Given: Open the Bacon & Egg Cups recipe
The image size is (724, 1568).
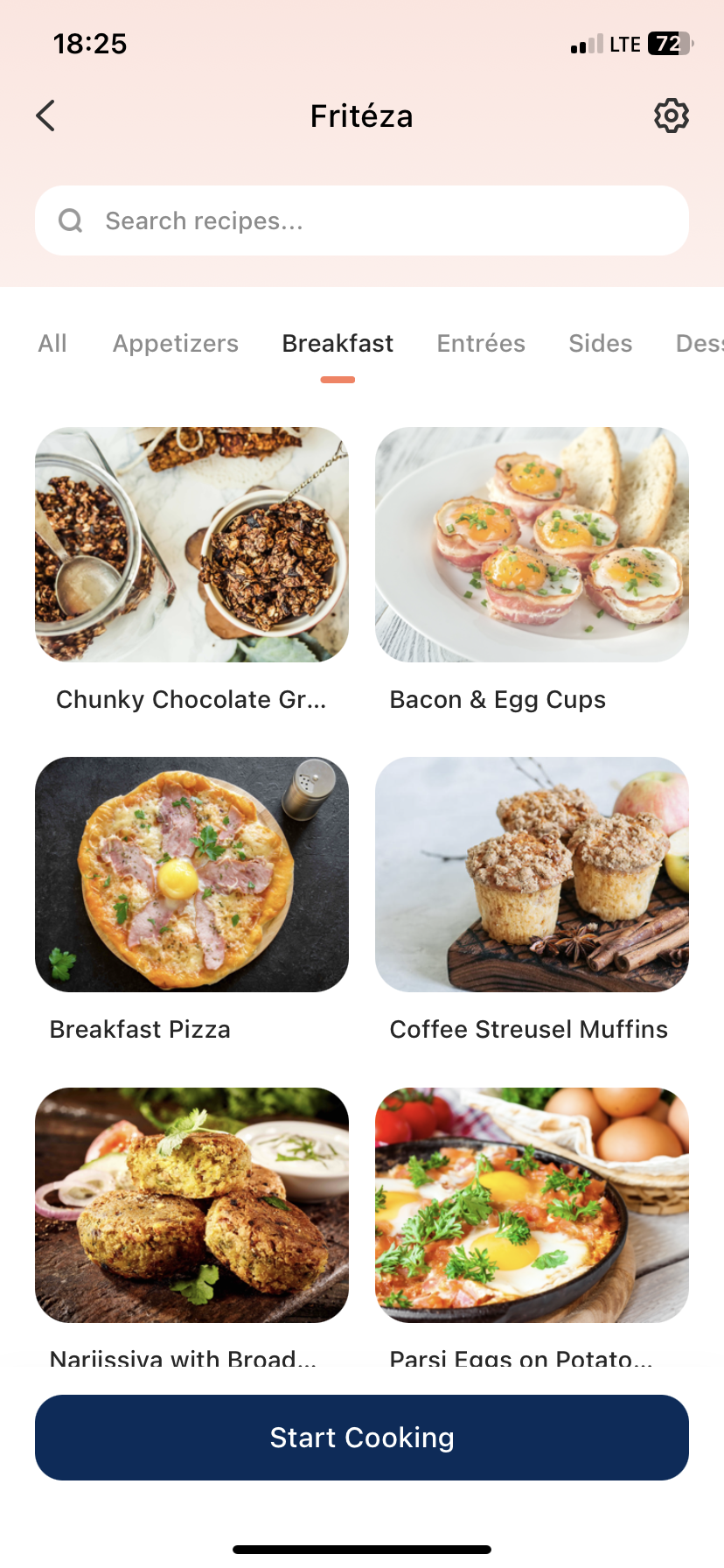Looking at the screenshot, I should 532,544.
